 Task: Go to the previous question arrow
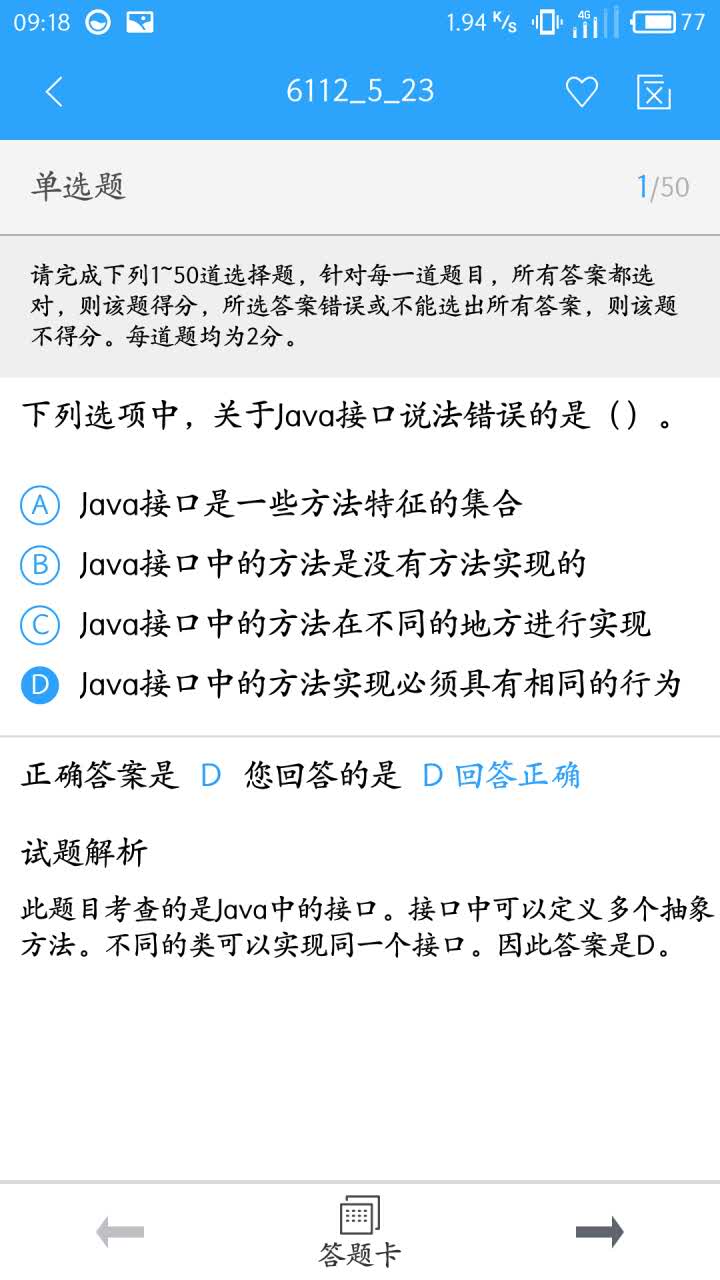tap(120, 1232)
